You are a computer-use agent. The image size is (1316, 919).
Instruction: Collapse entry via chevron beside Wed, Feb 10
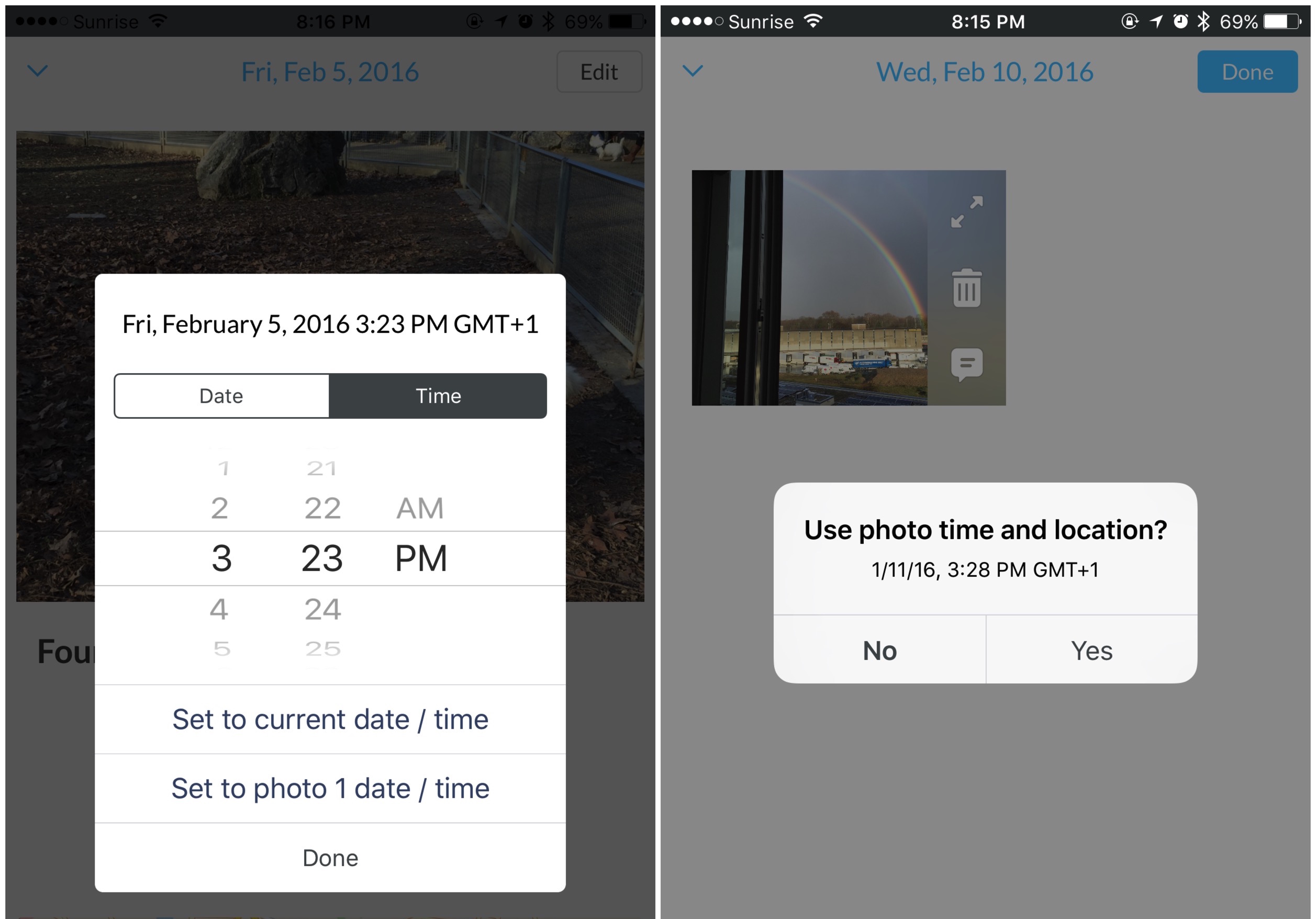click(693, 71)
